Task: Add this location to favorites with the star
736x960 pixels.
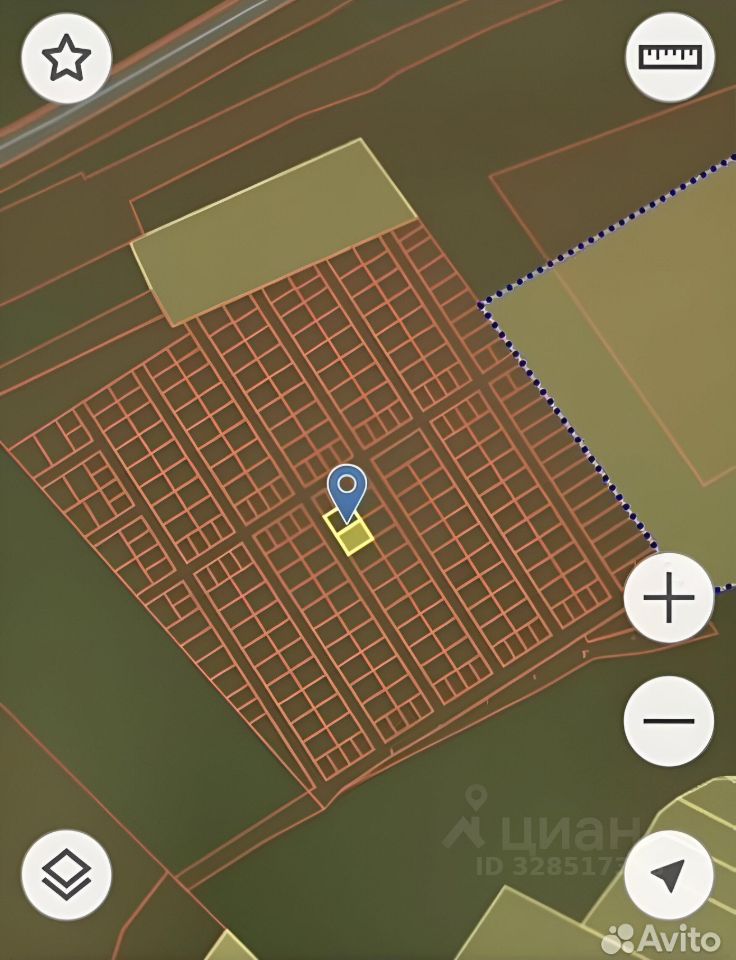Action: 66,58
